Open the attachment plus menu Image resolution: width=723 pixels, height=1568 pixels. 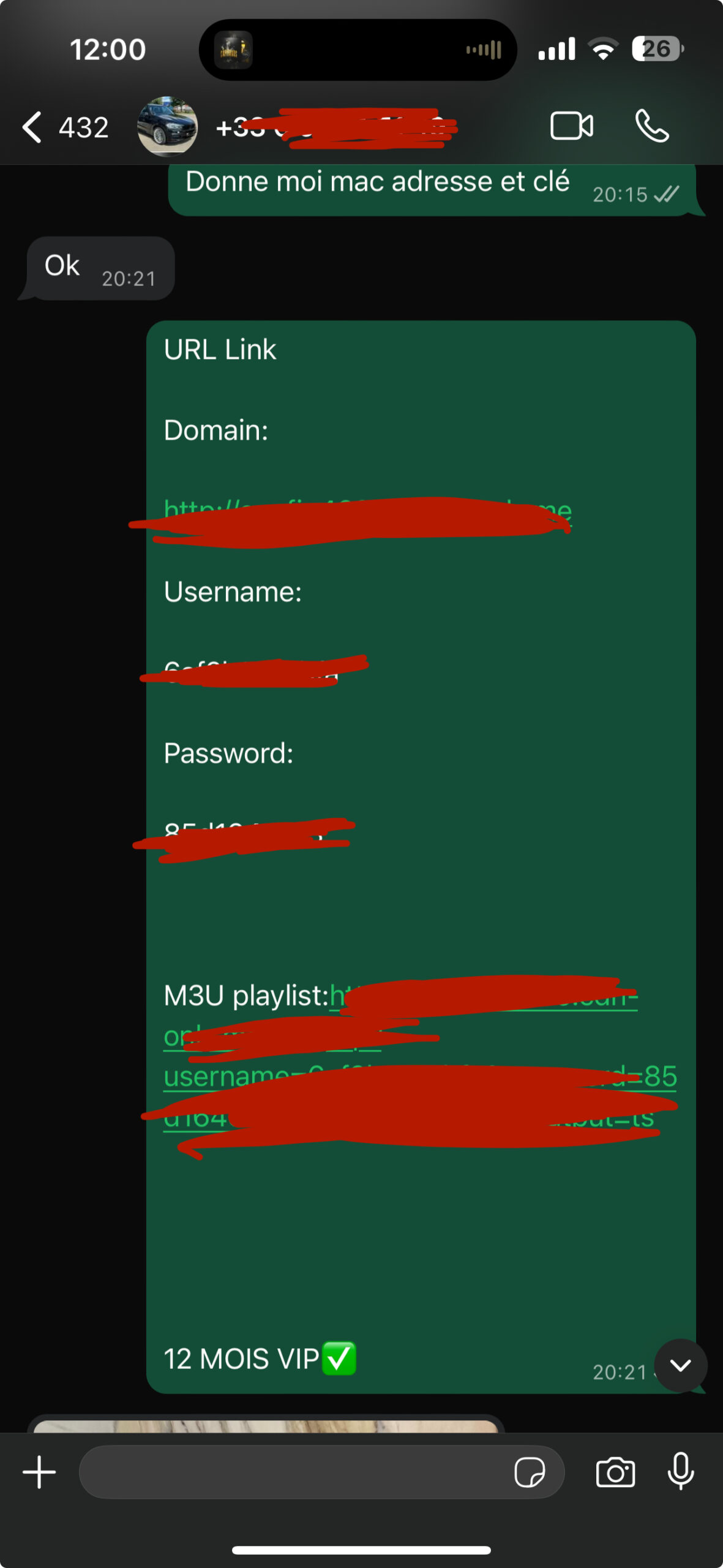40,1472
